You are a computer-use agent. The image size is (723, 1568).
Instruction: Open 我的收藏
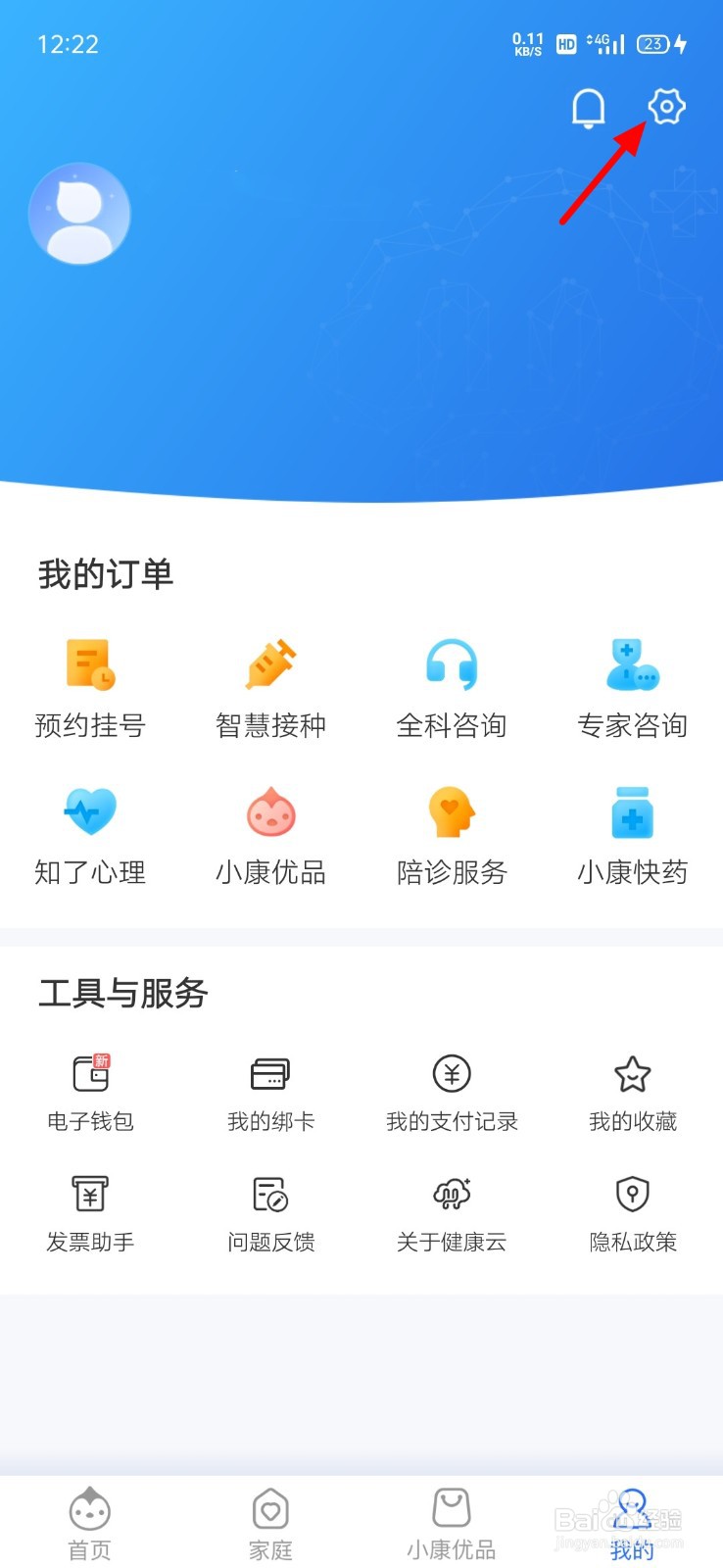pos(633,1094)
